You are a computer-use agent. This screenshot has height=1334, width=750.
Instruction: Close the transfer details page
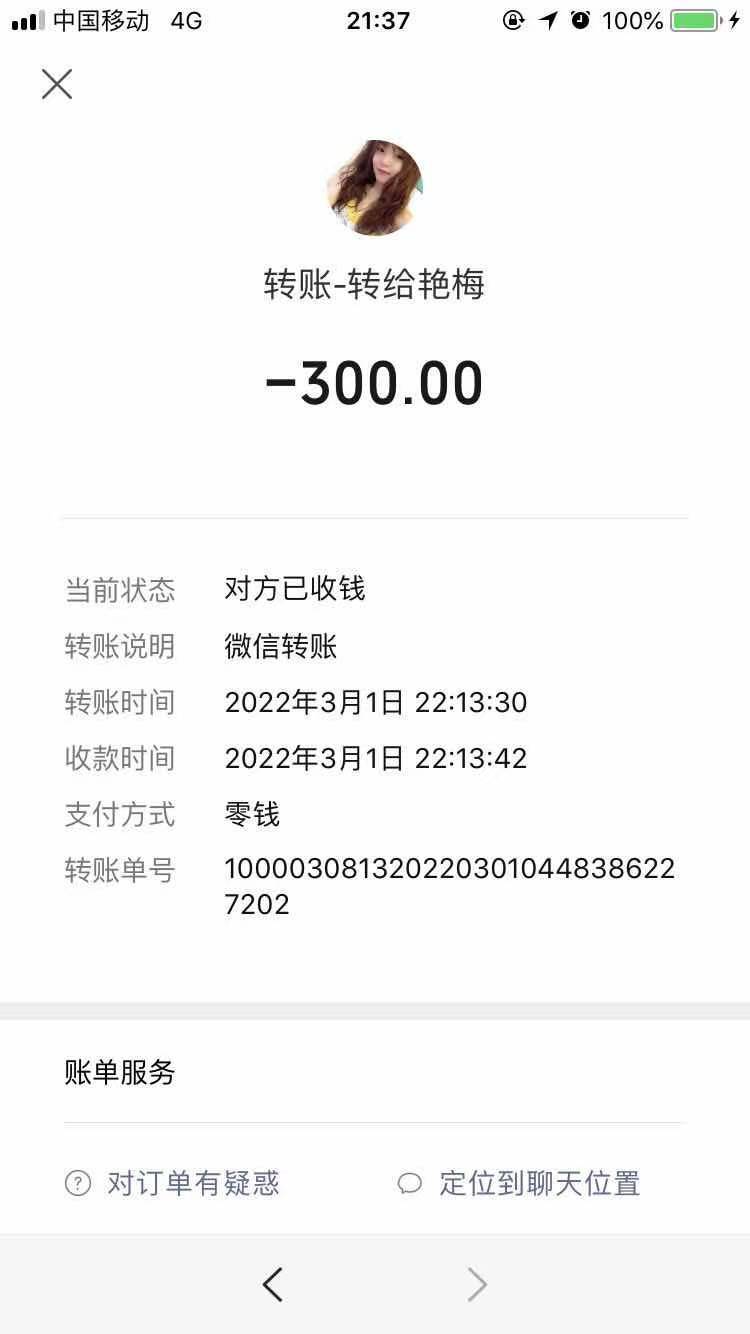57,85
